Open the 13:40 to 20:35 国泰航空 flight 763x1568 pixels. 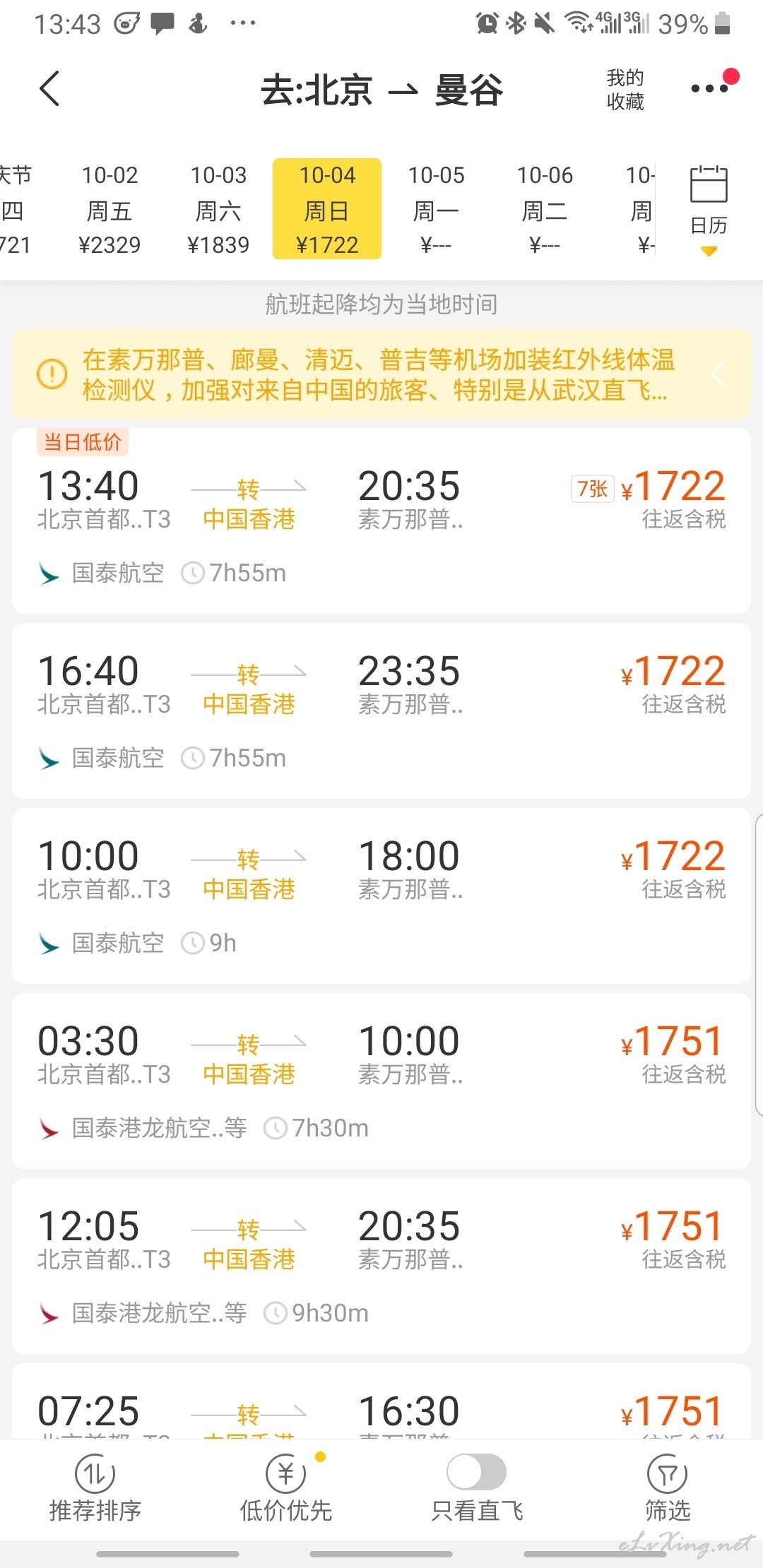click(x=381, y=521)
